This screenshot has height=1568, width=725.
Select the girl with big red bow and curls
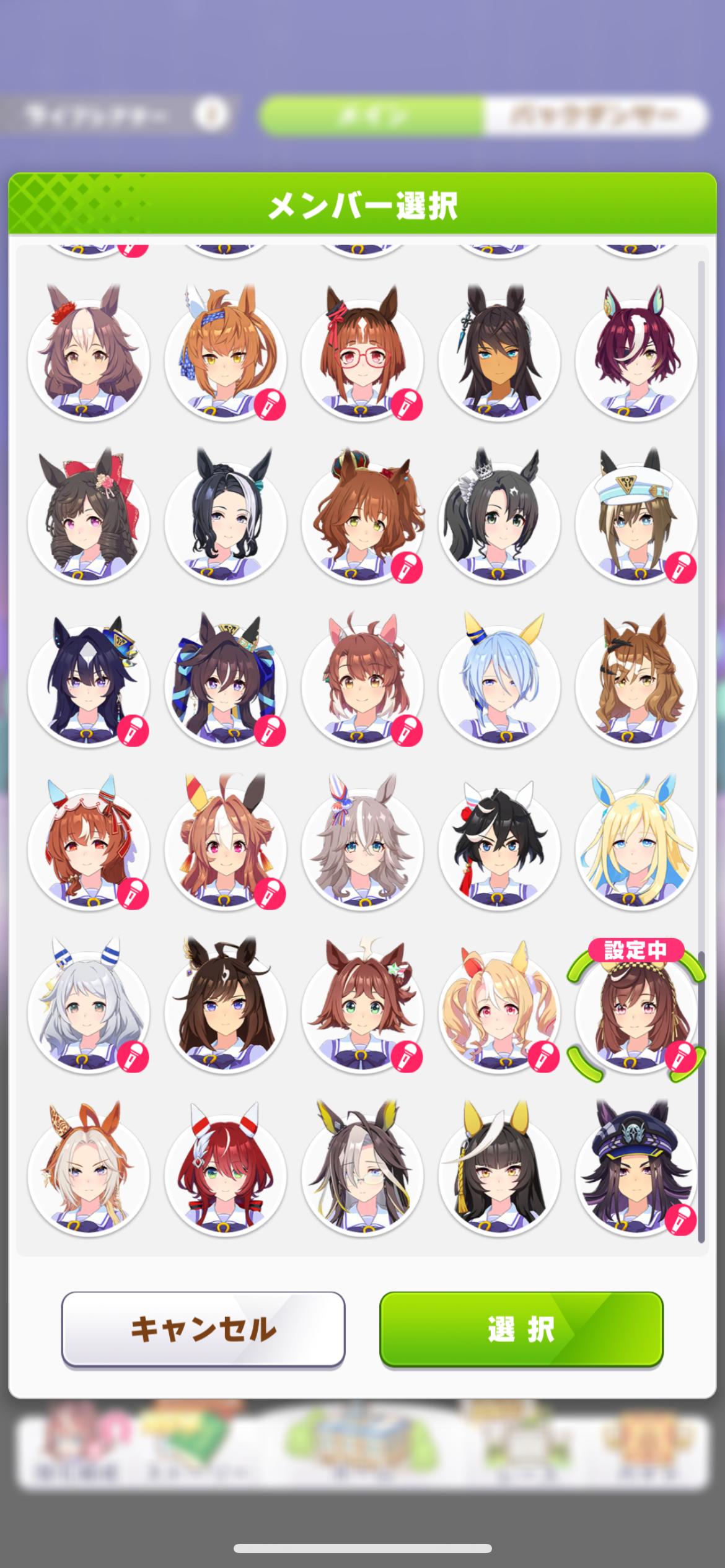coord(88,522)
